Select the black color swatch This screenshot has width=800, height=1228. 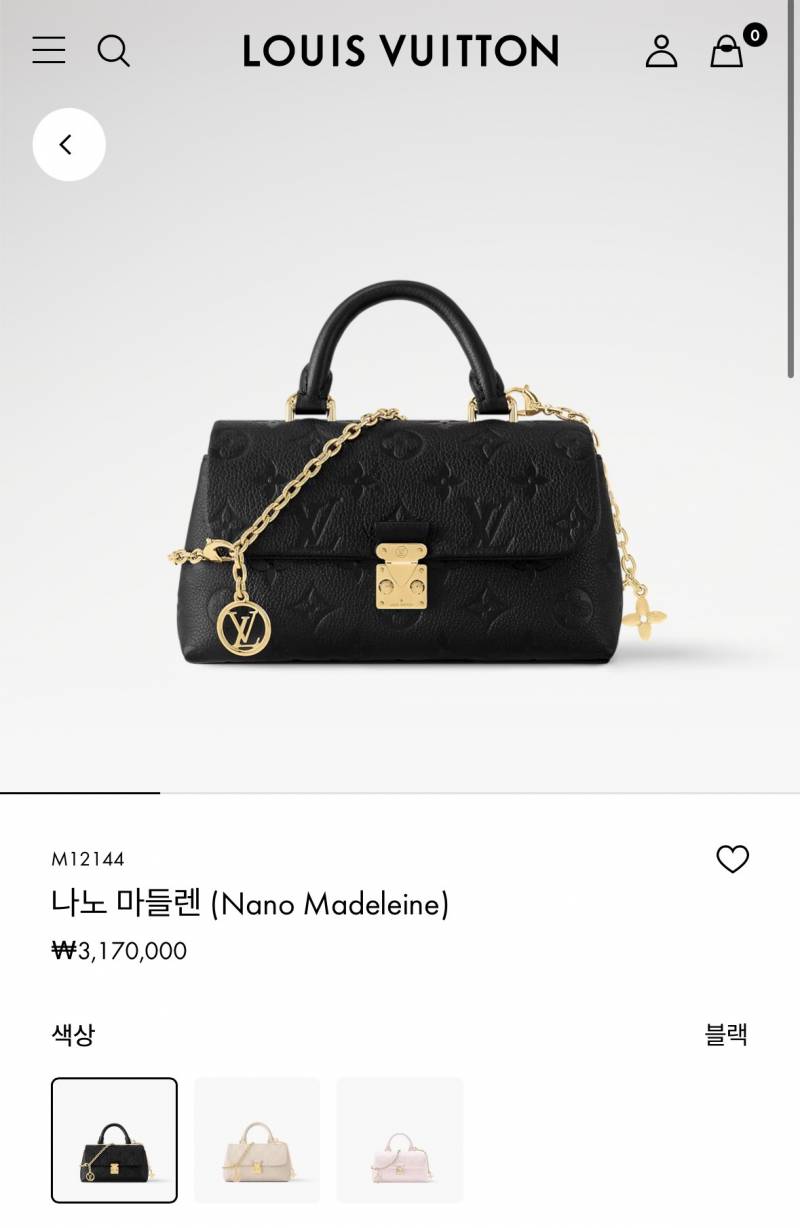tap(114, 1140)
